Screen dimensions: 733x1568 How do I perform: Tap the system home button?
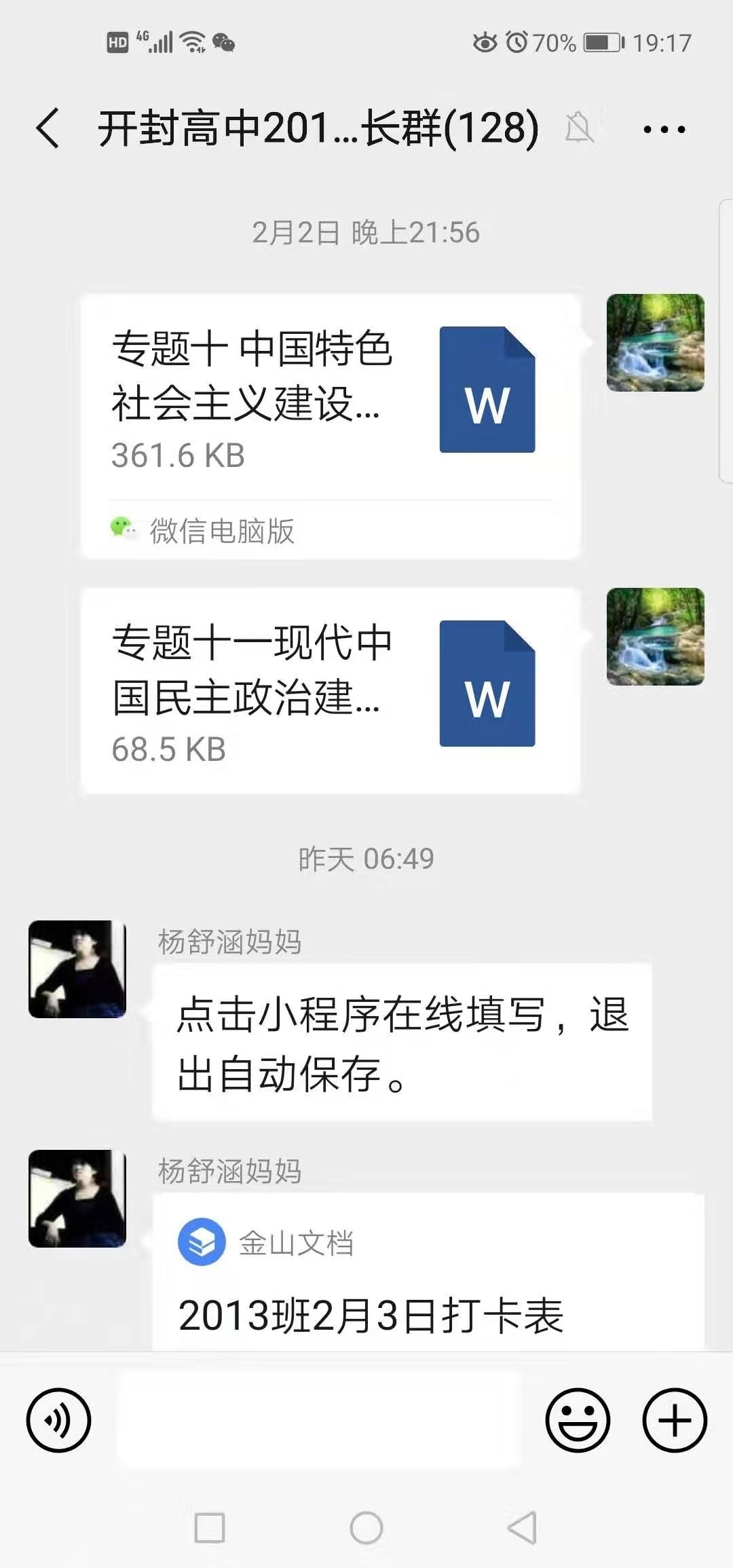(x=366, y=1528)
